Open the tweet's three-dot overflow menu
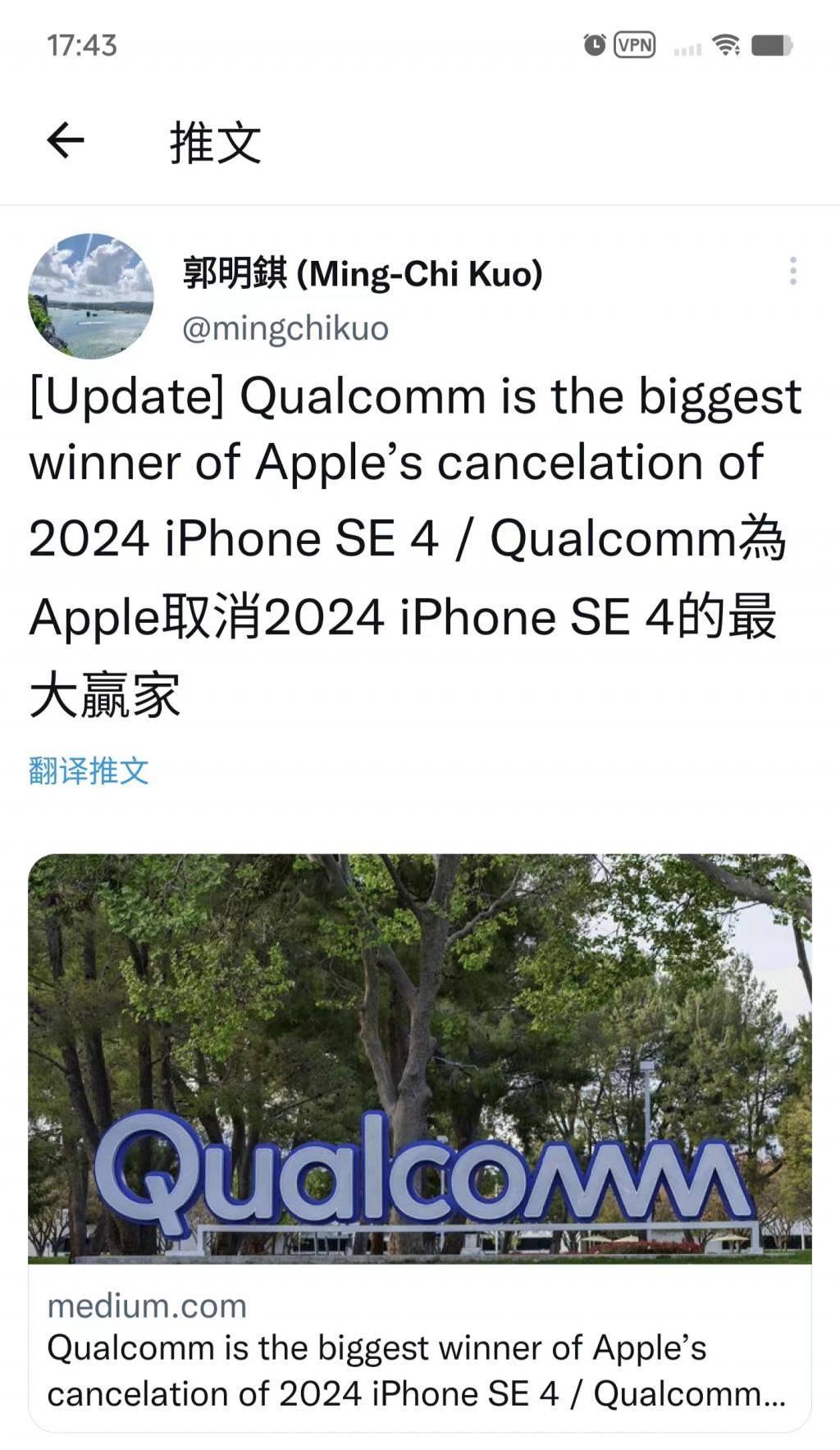Image resolution: width=840 pixels, height=1450 pixels. point(792,271)
